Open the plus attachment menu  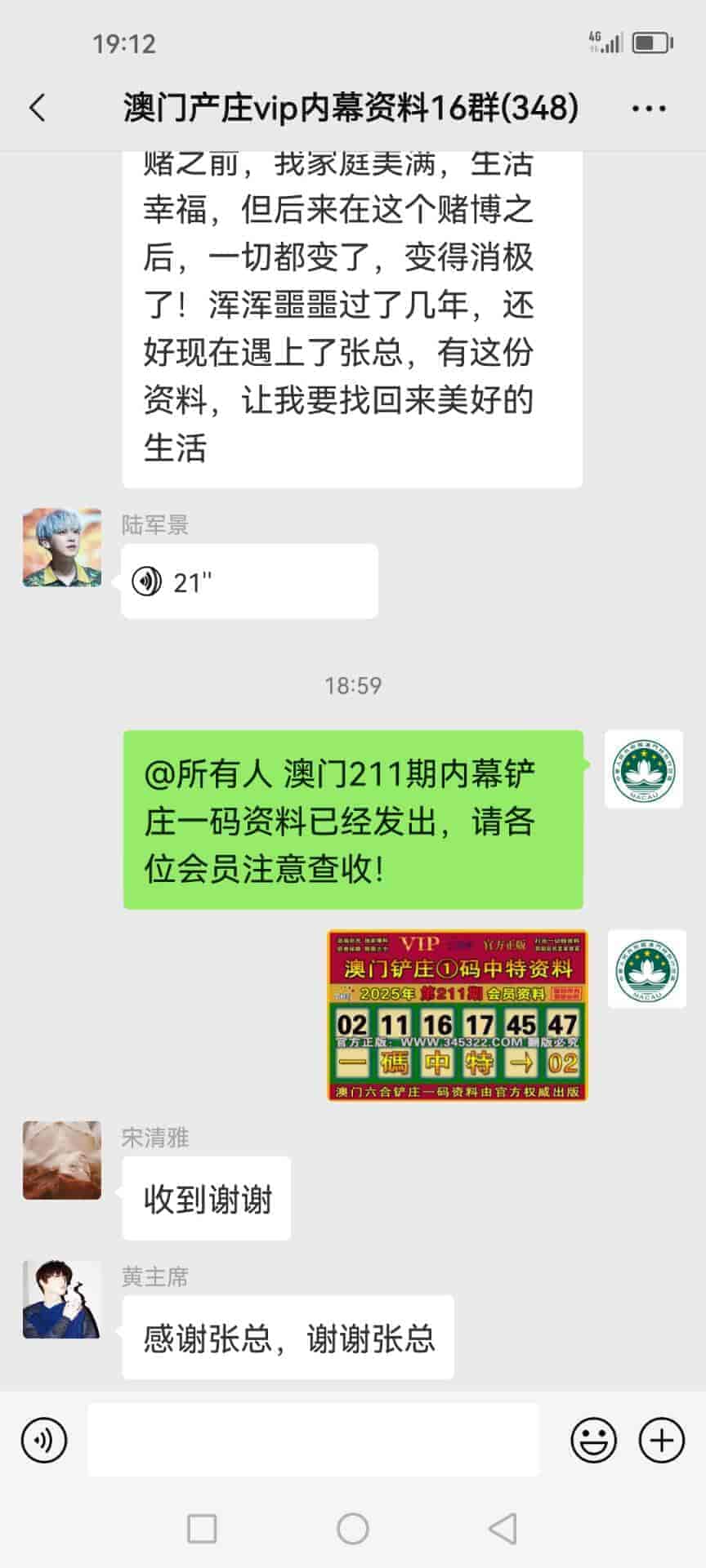pyautogui.click(x=661, y=1440)
